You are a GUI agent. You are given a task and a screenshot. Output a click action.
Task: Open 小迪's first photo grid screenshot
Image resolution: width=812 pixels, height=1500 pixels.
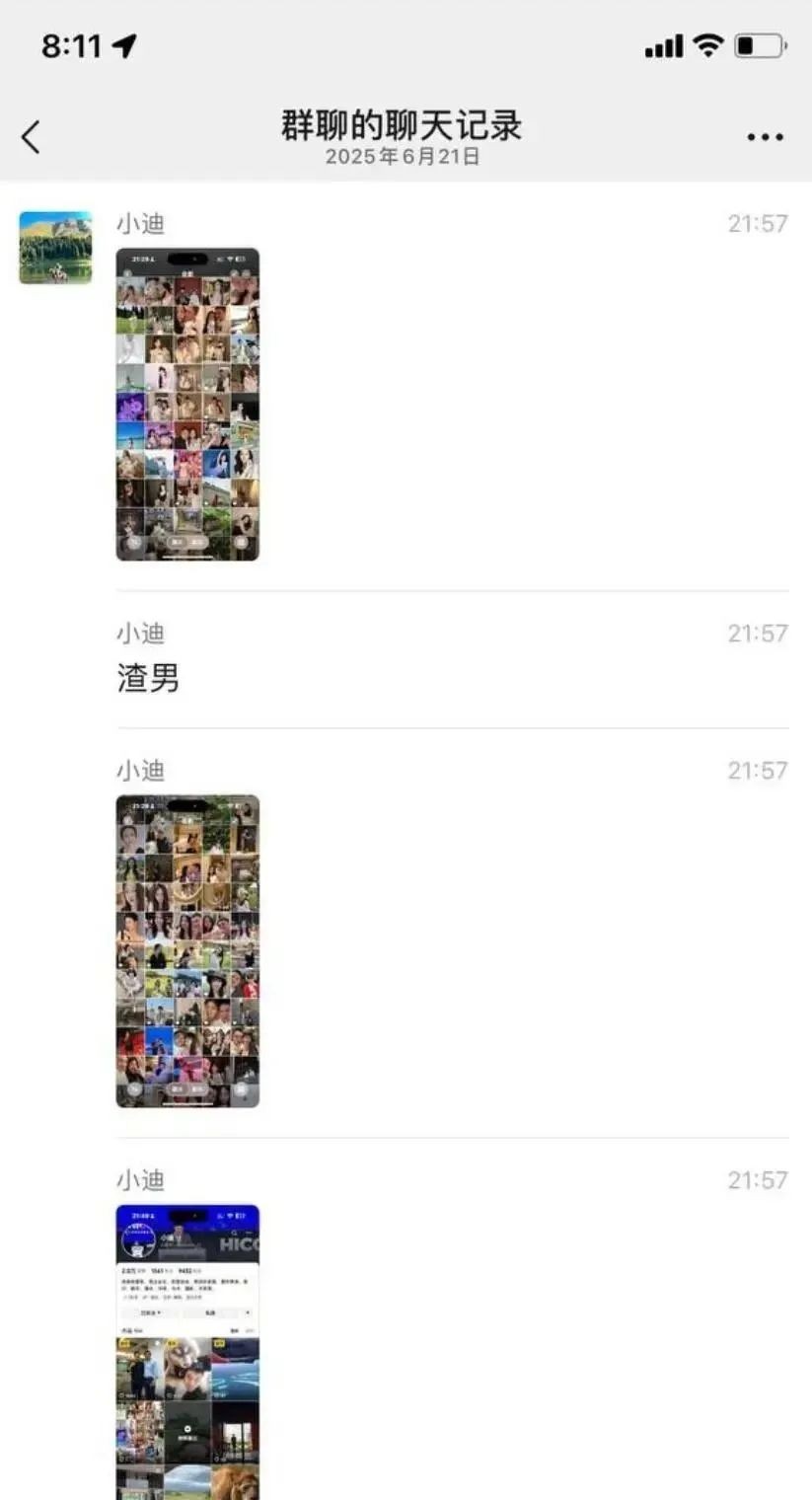point(187,405)
